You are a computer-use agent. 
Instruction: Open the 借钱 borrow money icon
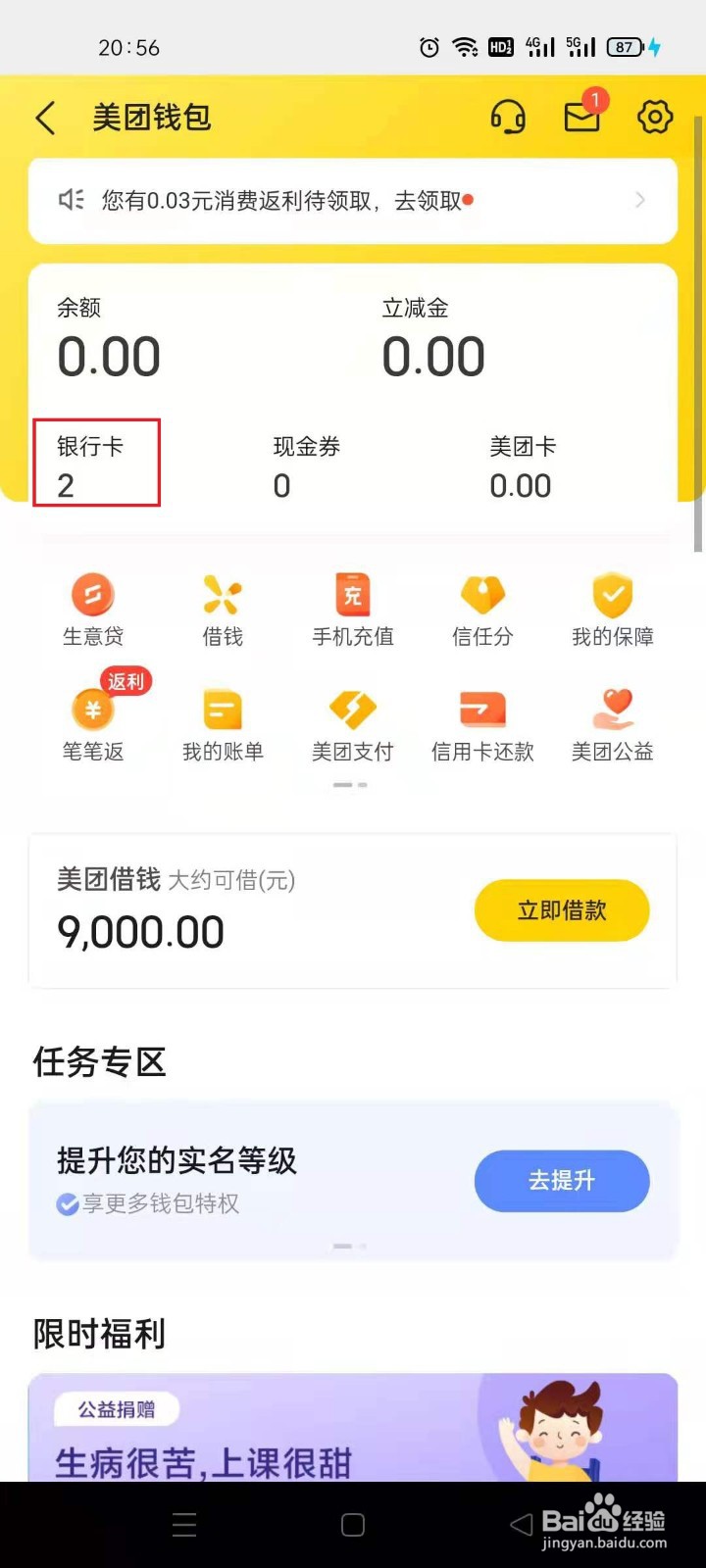click(x=223, y=608)
